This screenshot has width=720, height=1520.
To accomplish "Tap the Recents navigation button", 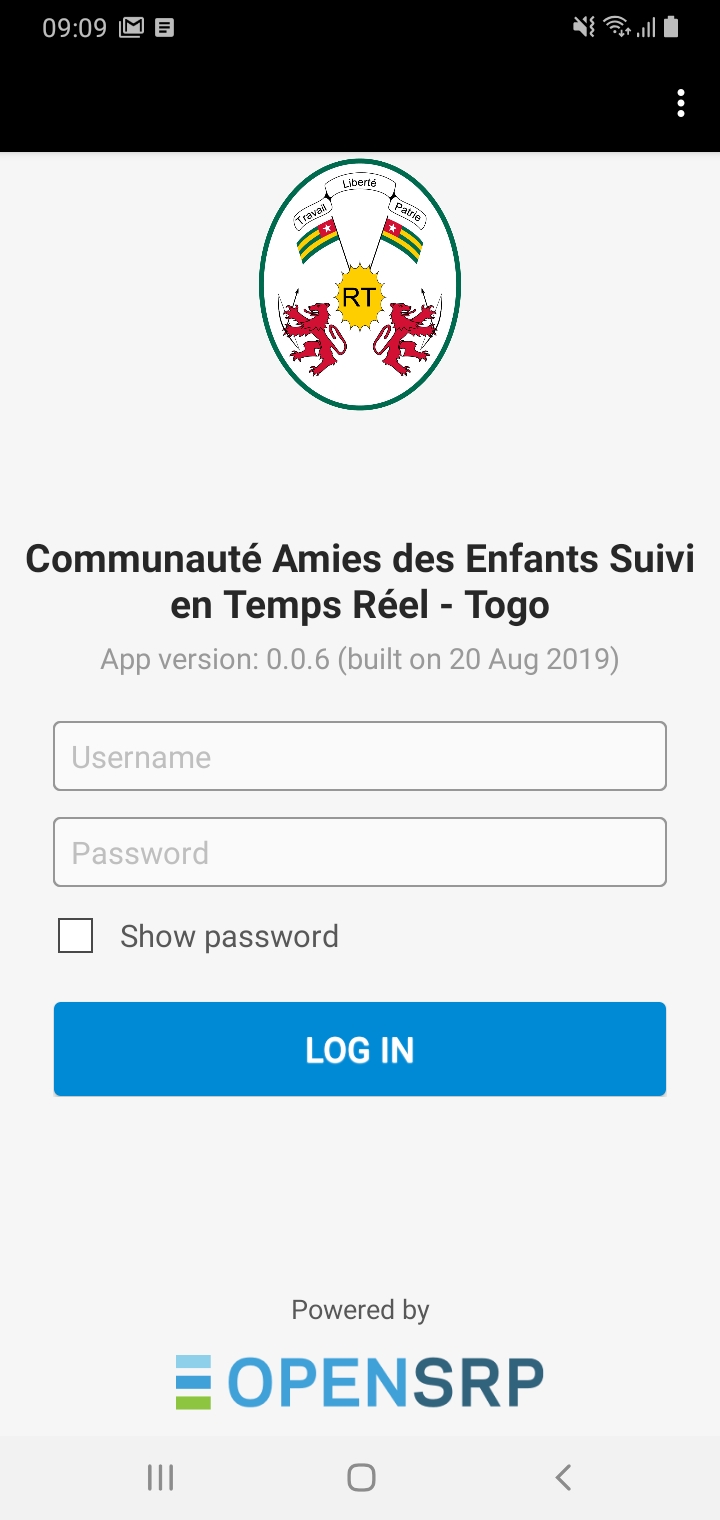I will [160, 1476].
